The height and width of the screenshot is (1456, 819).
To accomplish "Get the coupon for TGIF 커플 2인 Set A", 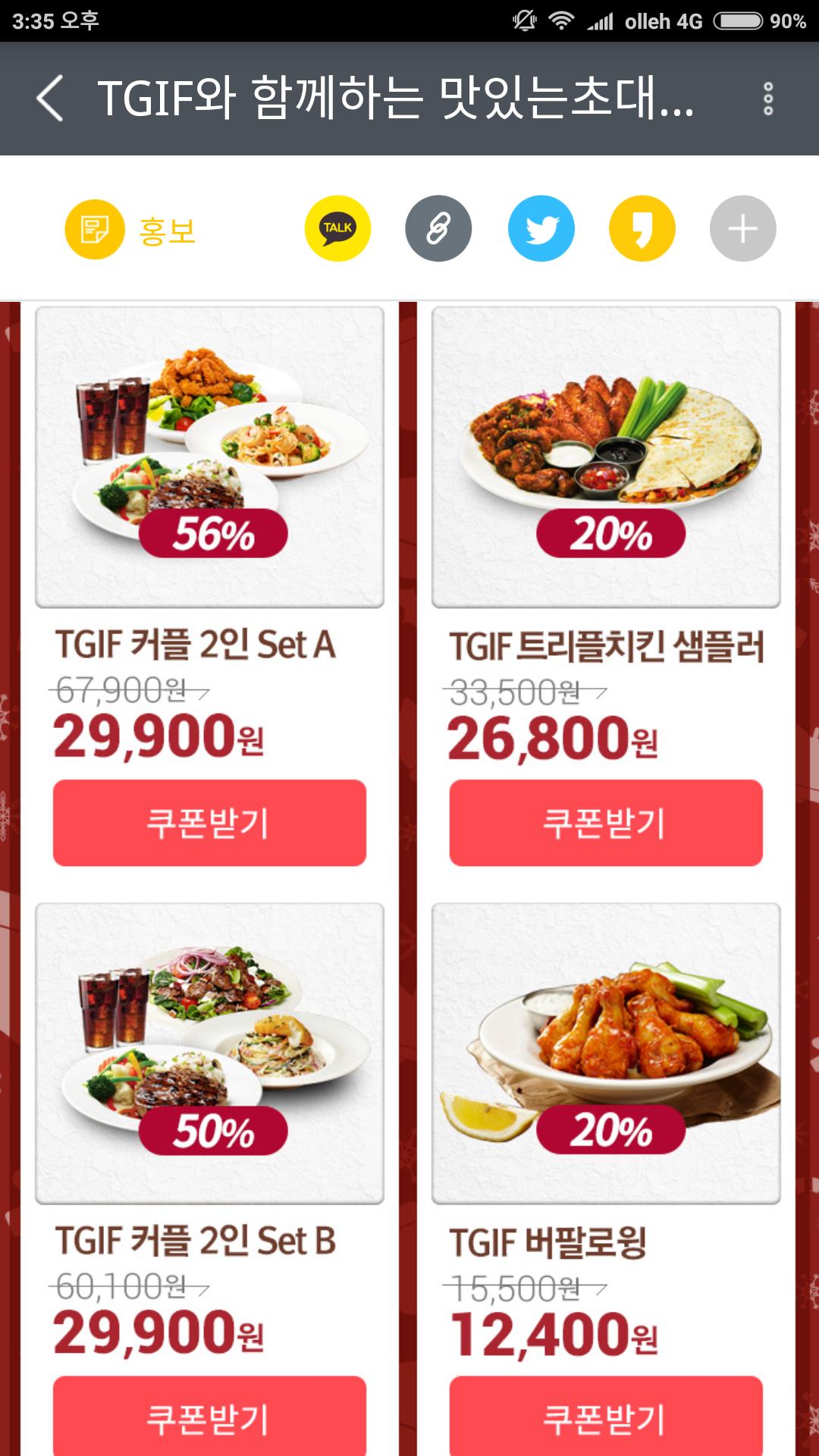I will 209,823.
